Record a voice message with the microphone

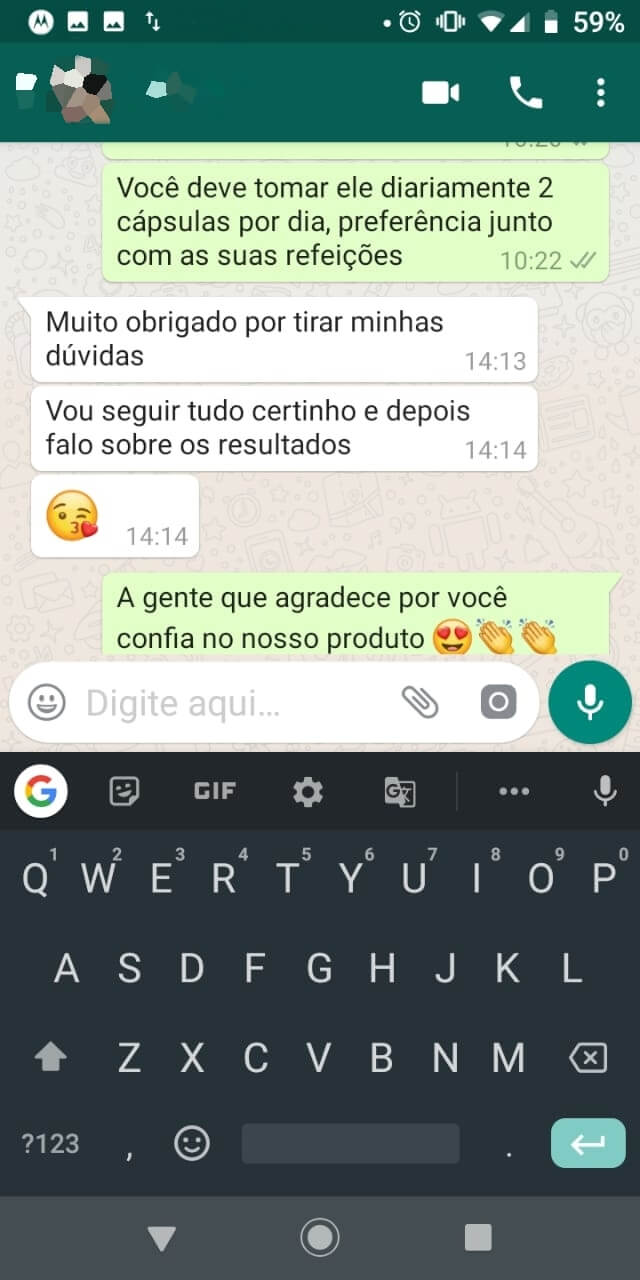(x=590, y=703)
